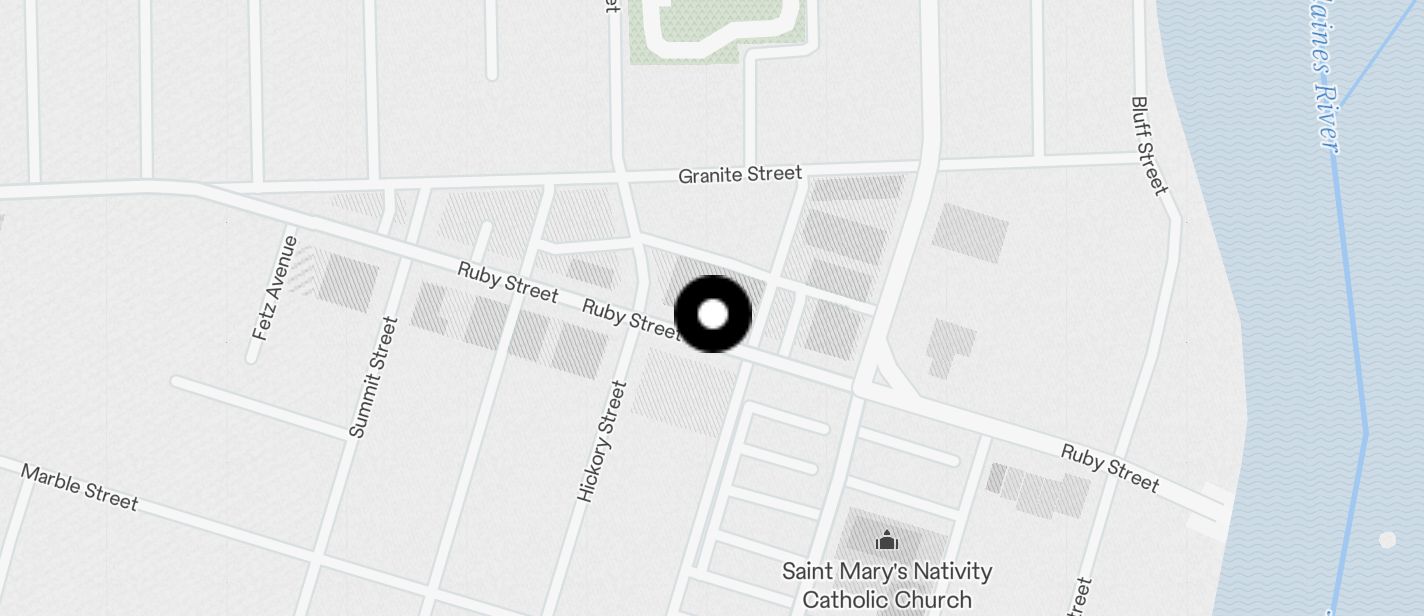
Task: Tap the black location pin on Ruby Street
Action: (x=713, y=314)
